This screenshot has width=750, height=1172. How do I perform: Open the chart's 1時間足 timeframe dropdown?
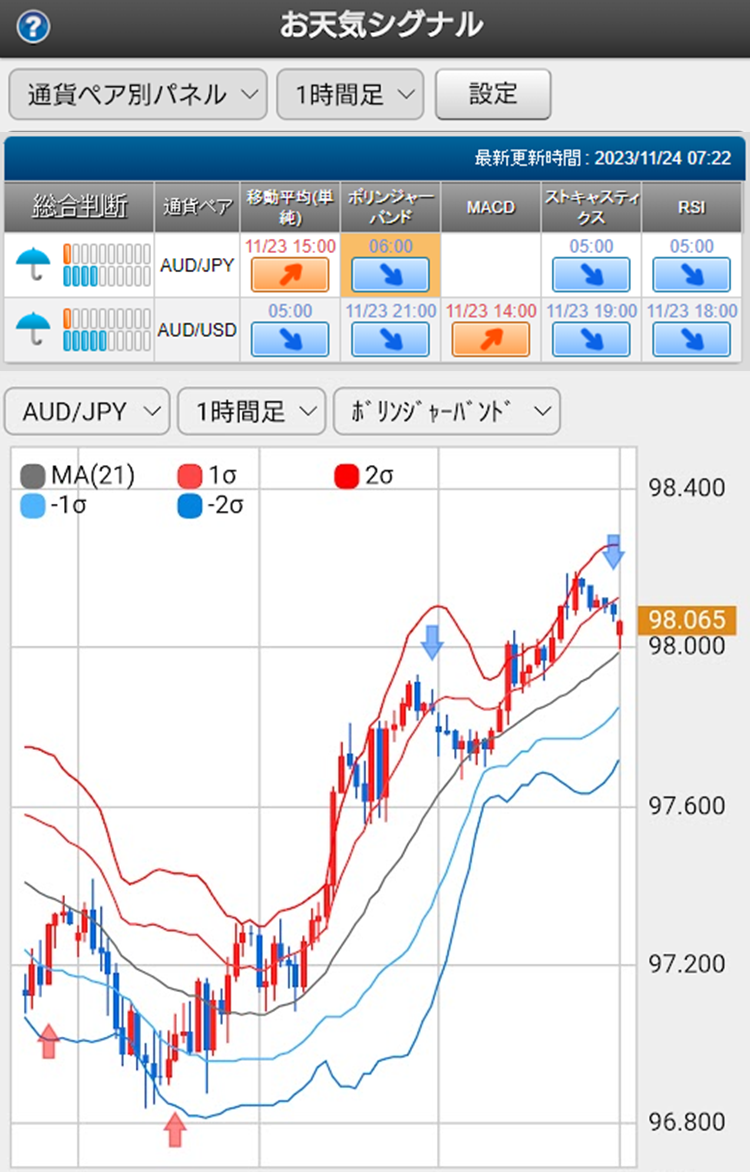tap(251, 411)
